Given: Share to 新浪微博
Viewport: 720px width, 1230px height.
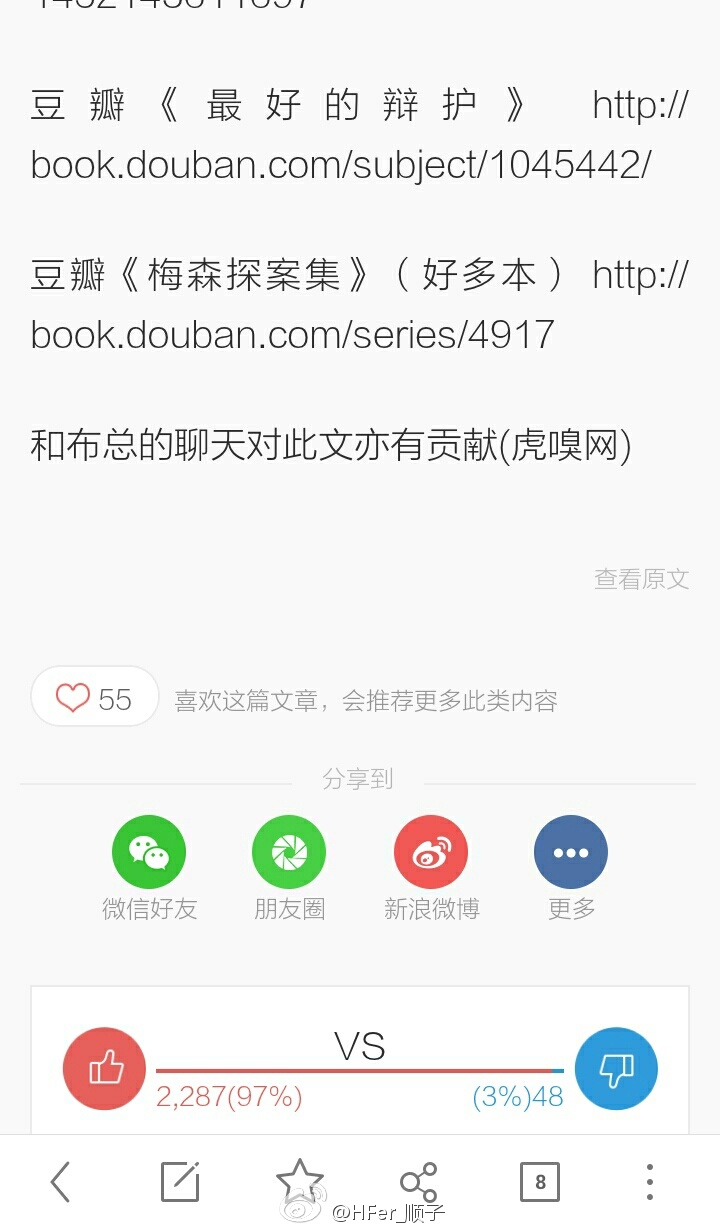Looking at the screenshot, I should [431, 852].
